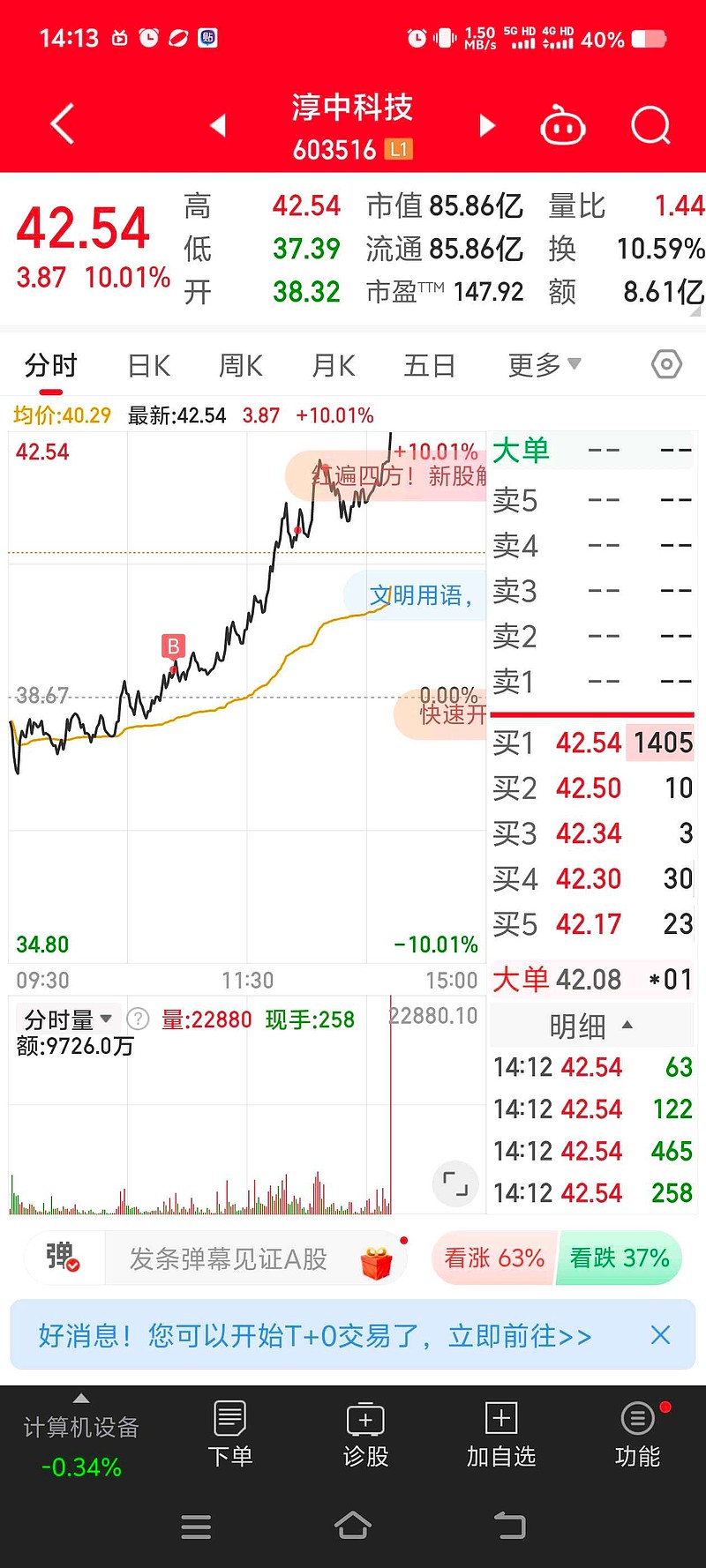Switch to the 月K tab
The height and width of the screenshot is (1568, 706).
coord(334,365)
